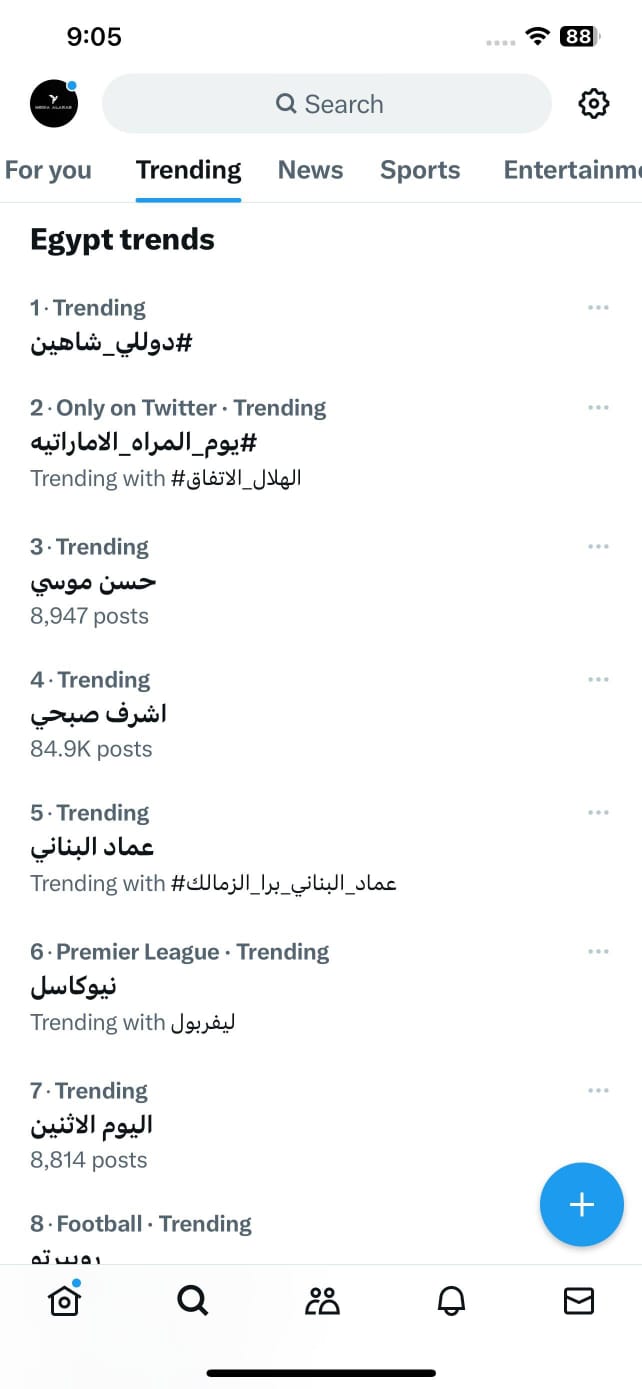Open the Communities tab
The height and width of the screenshot is (1389, 642).
pos(322,1300)
